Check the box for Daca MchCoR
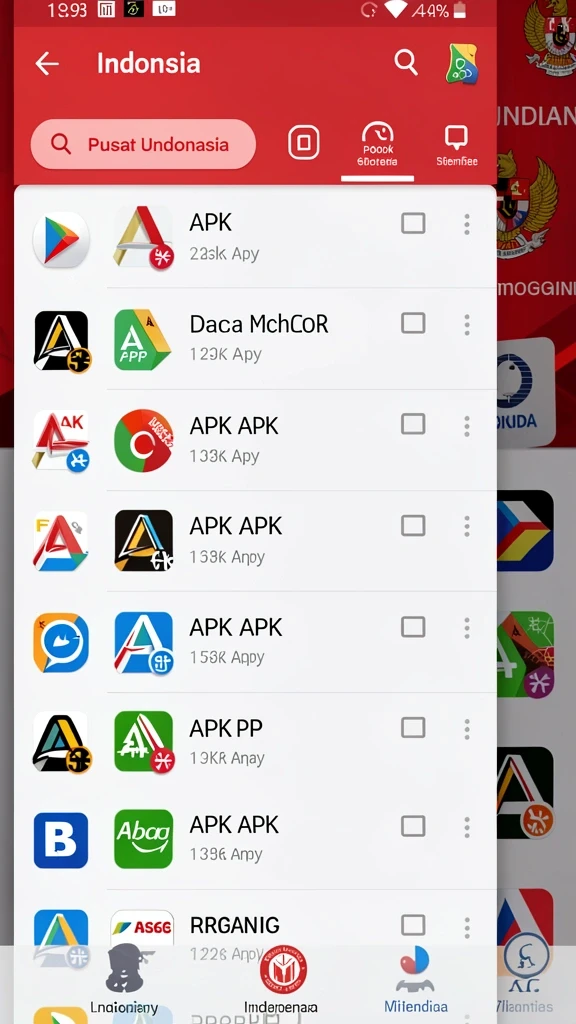This screenshot has height=1024, width=576. pyautogui.click(x=413, y=323)
